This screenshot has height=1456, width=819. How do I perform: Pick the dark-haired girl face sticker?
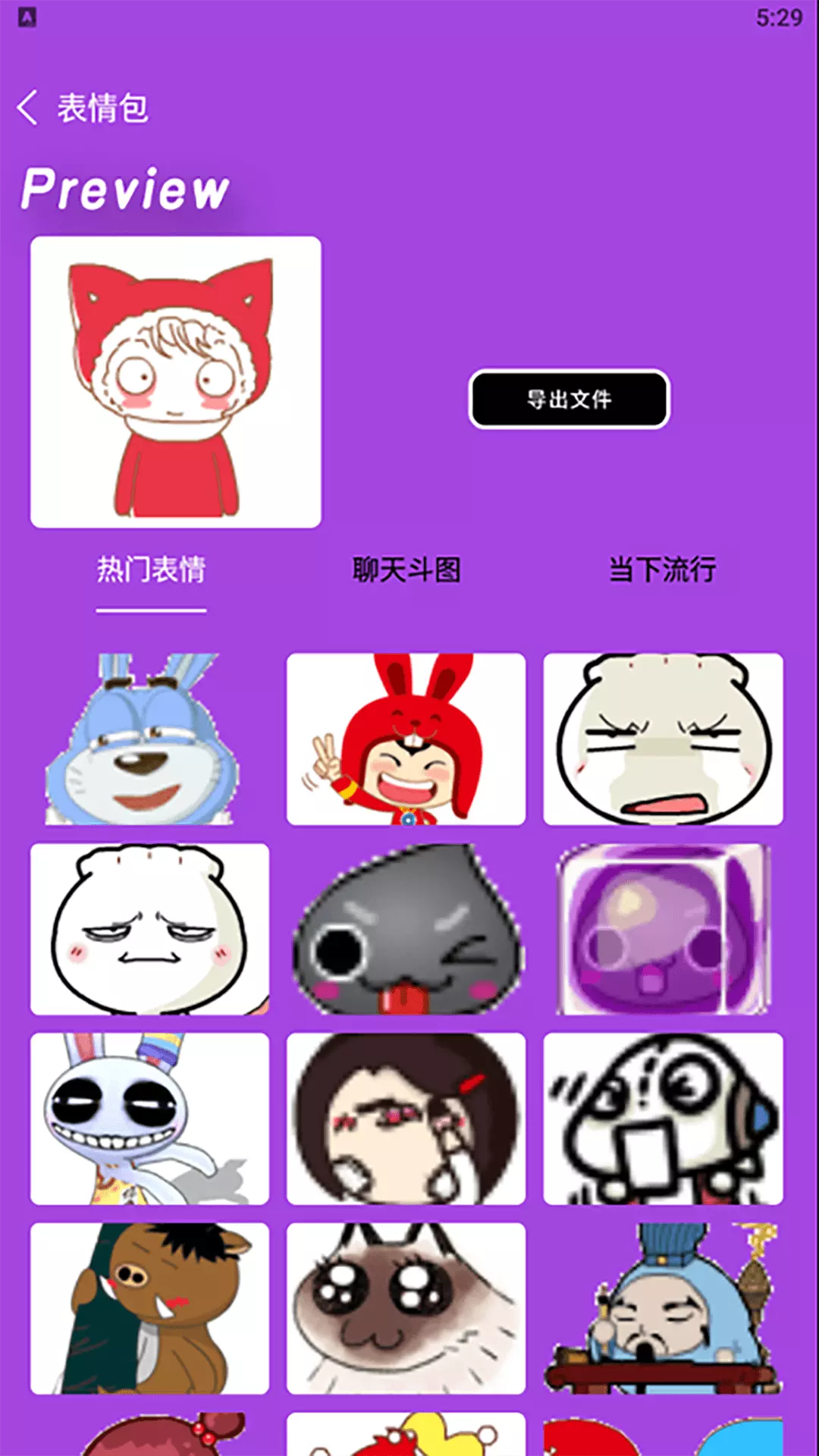pos(406,1119)
